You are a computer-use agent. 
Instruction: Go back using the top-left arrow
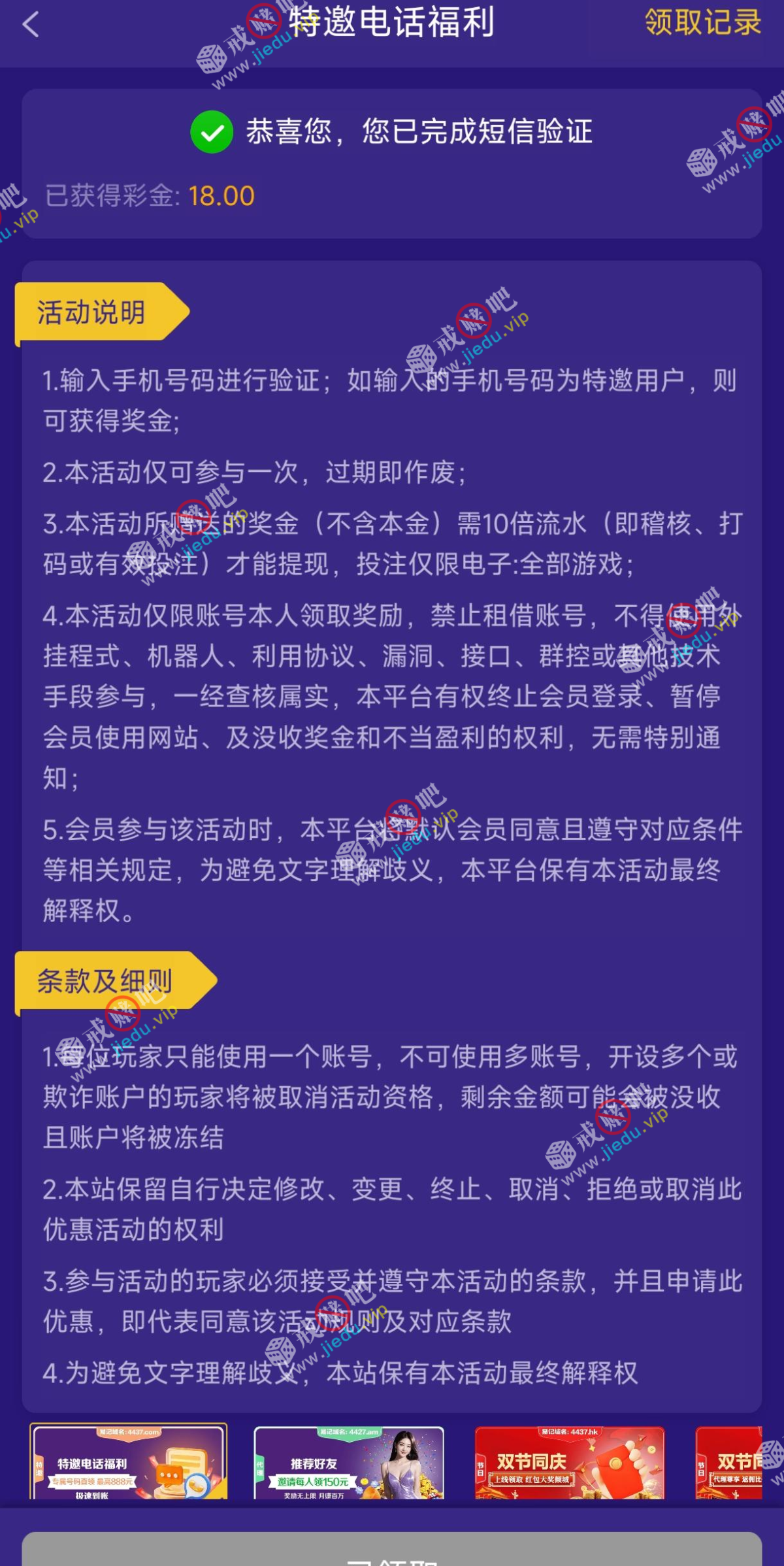coord(31,25)
